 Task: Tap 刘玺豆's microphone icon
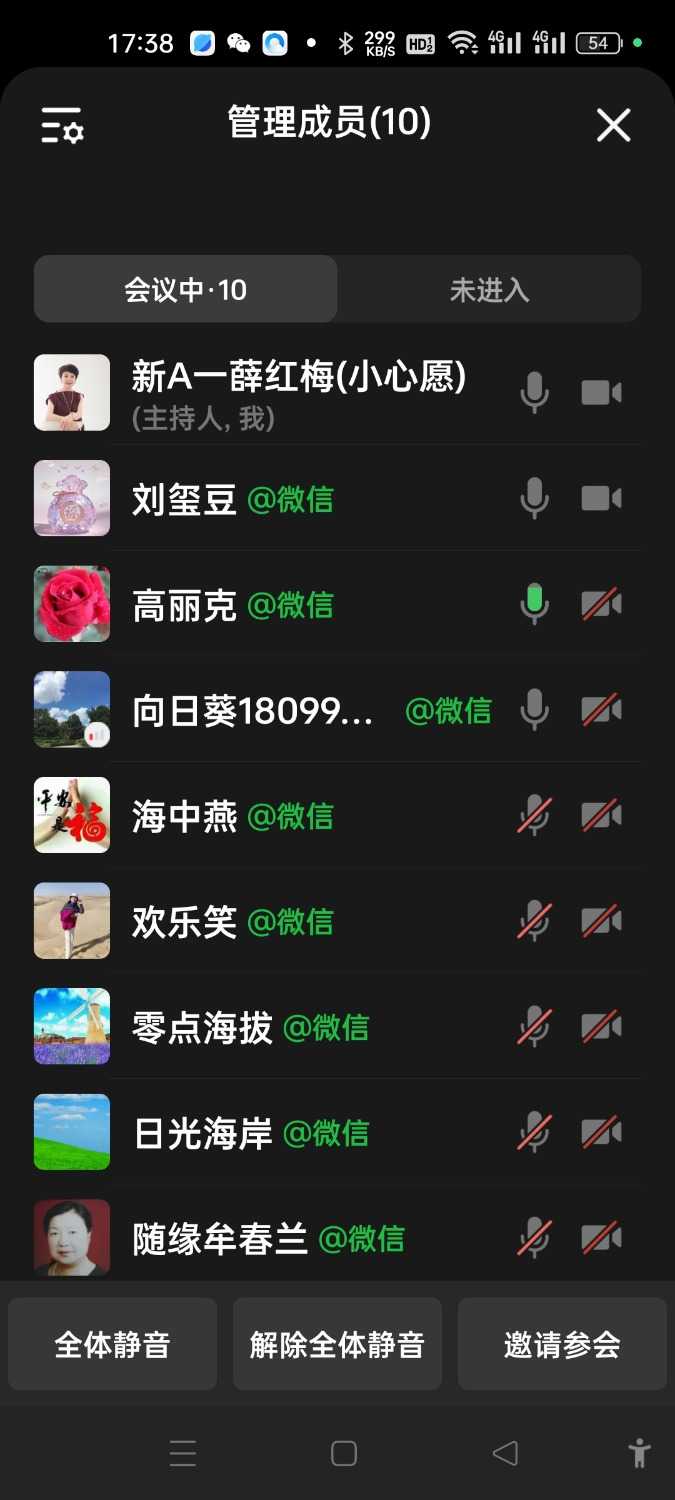pyautogui.click(x=535, y=498)
